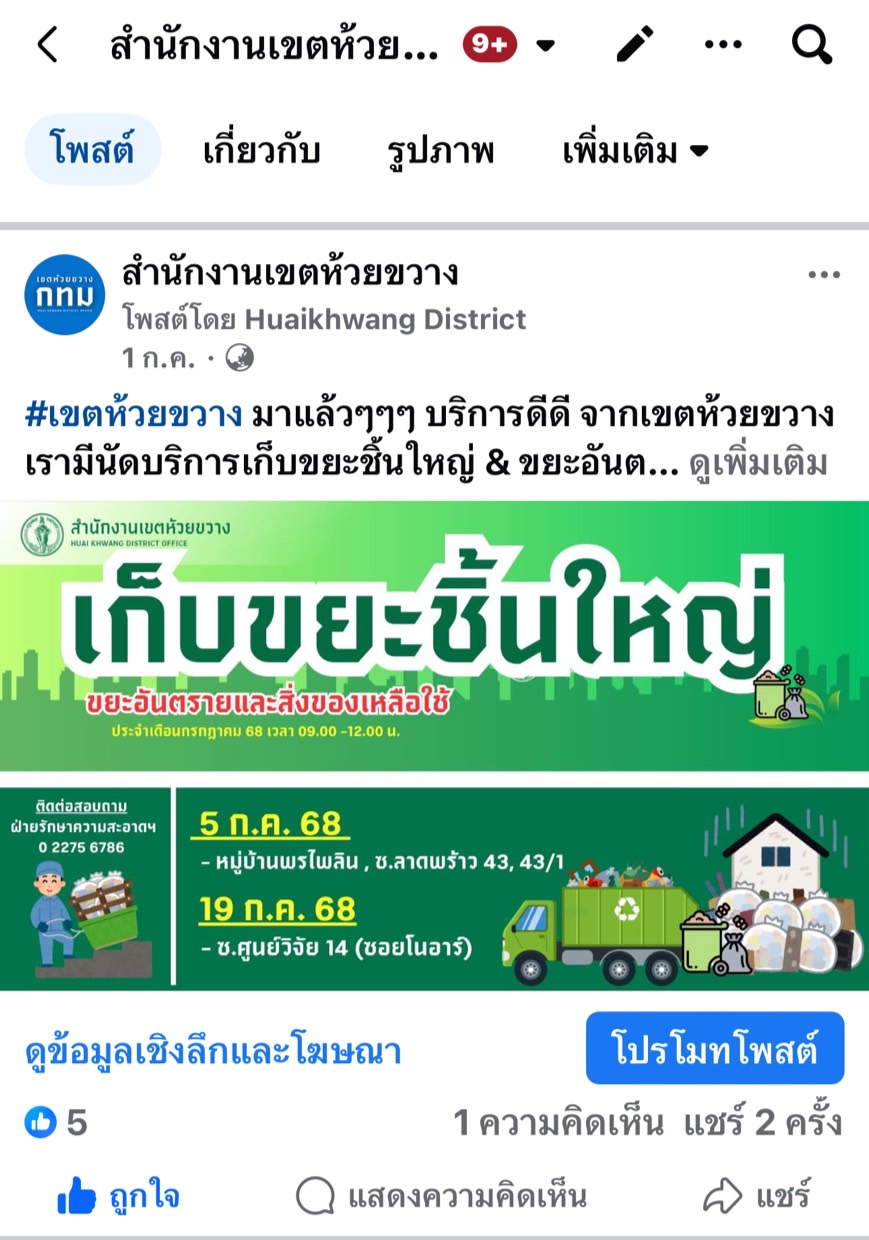The image size is (869, 1240).
Task: Open แสดงความคิดเห็น to comment
Action: (x=441, y=1195)
